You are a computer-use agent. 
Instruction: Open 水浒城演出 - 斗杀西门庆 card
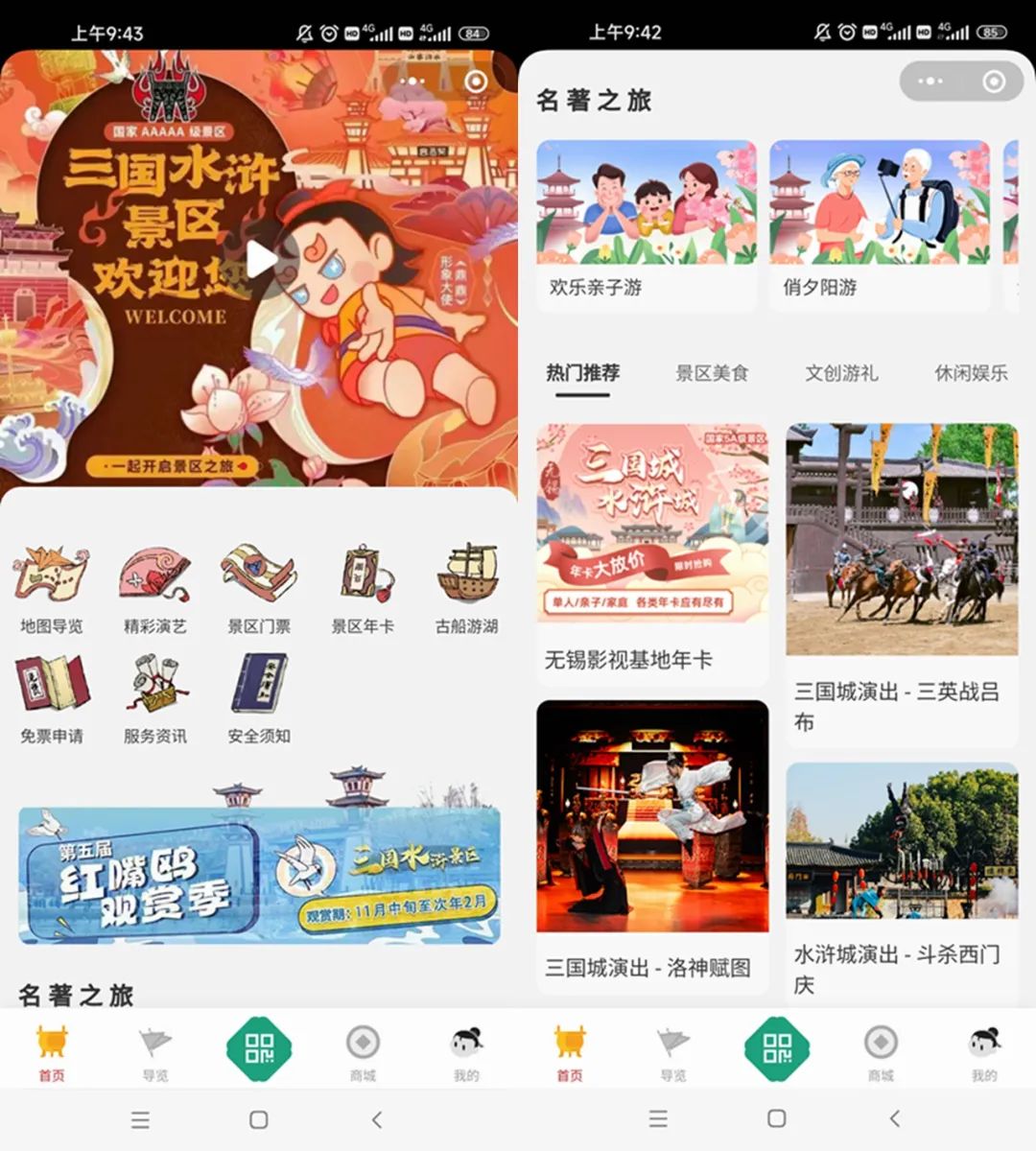click(902, 884)
